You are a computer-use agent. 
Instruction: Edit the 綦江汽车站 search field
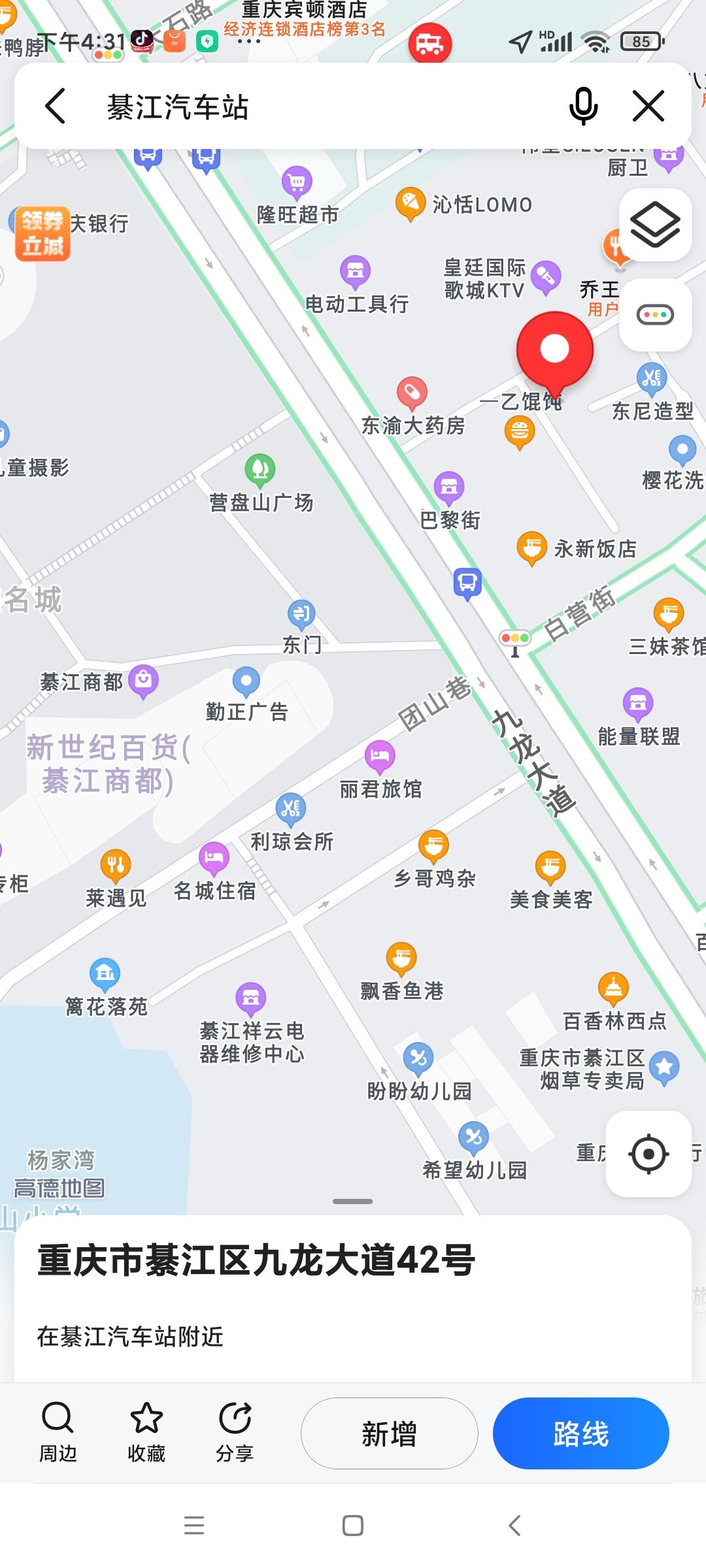(327, 106)
